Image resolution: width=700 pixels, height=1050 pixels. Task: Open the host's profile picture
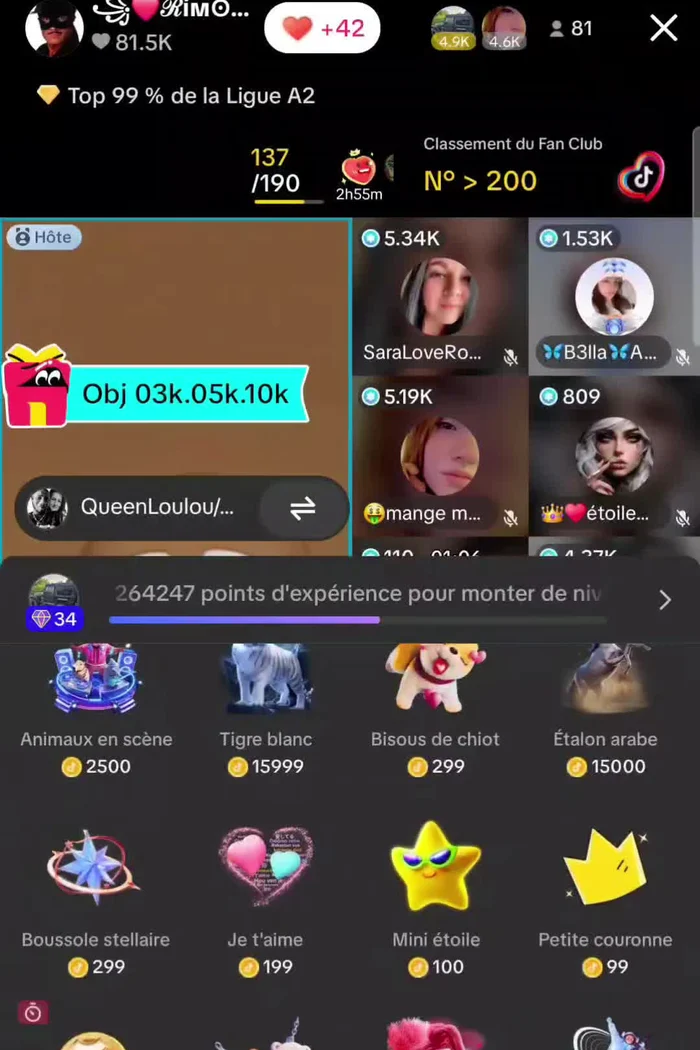(54, 27)
